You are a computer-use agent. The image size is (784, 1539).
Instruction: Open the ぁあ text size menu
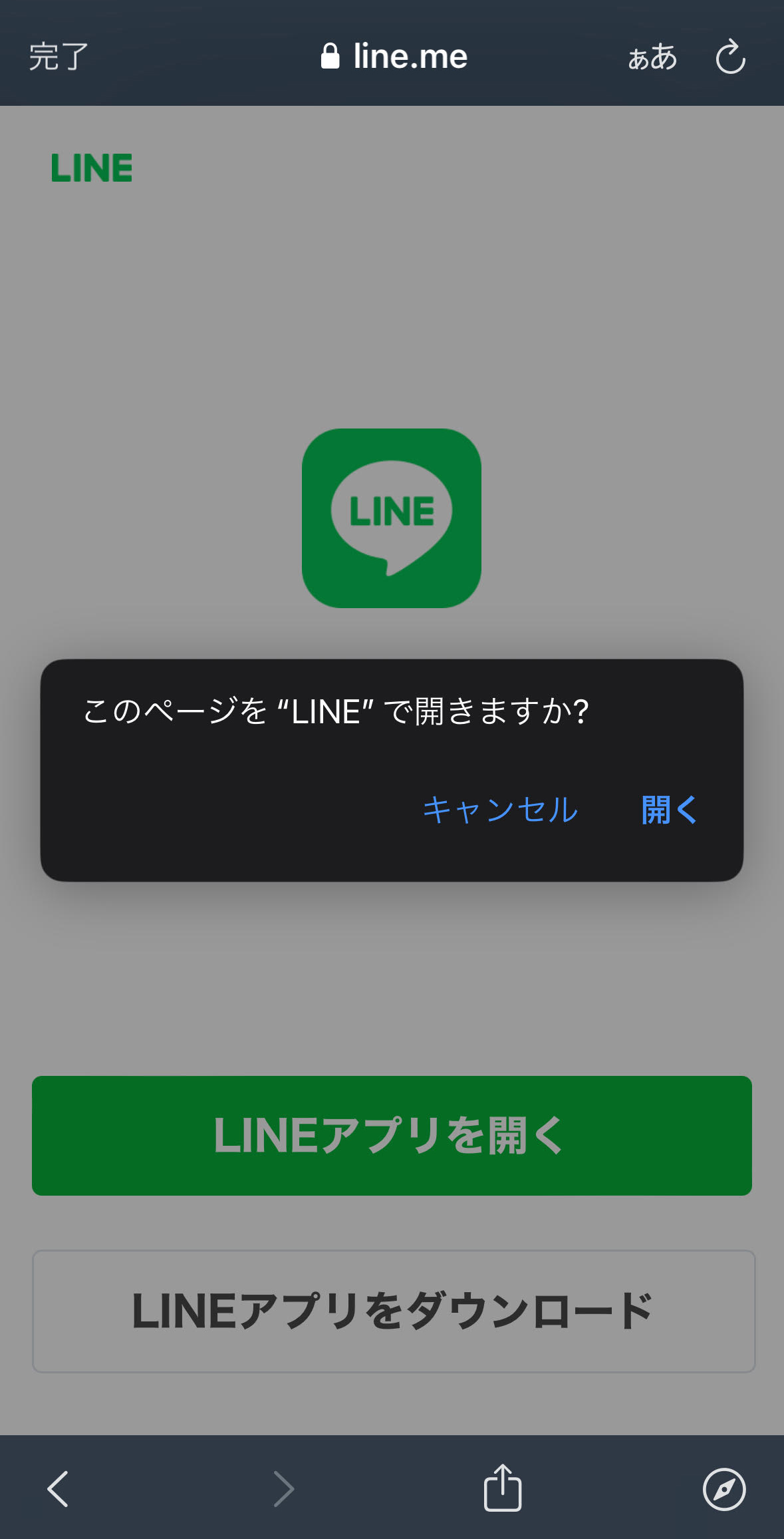(x=652, y=57)
